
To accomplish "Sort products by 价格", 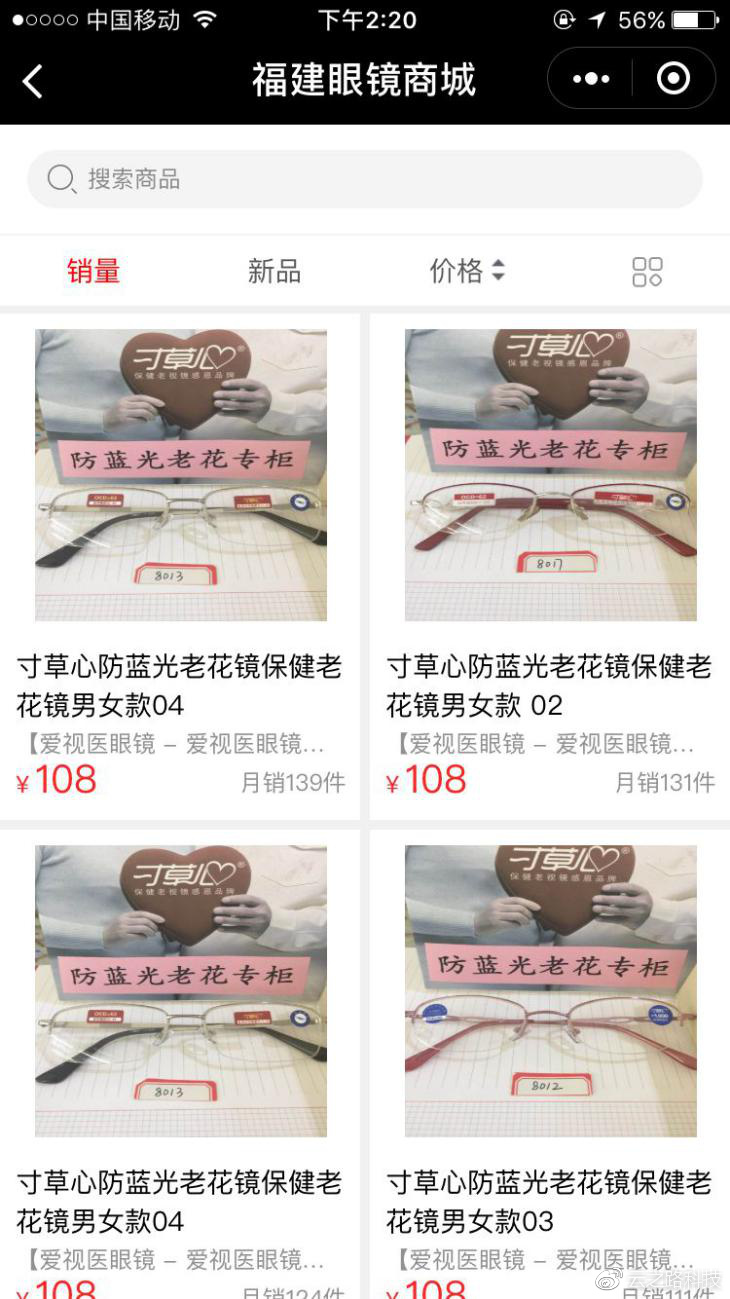I will click(466, 271).
